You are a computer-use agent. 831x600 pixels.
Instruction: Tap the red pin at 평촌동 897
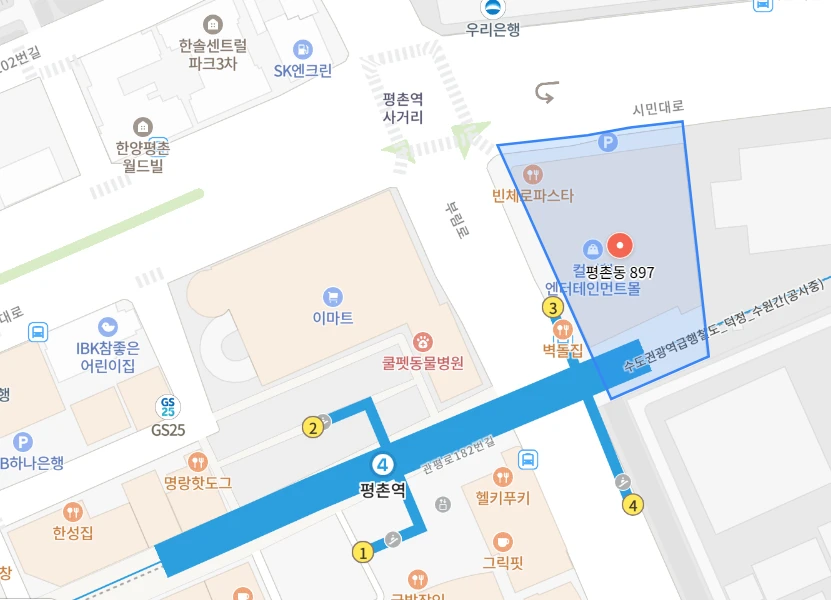tap(621, 245)
